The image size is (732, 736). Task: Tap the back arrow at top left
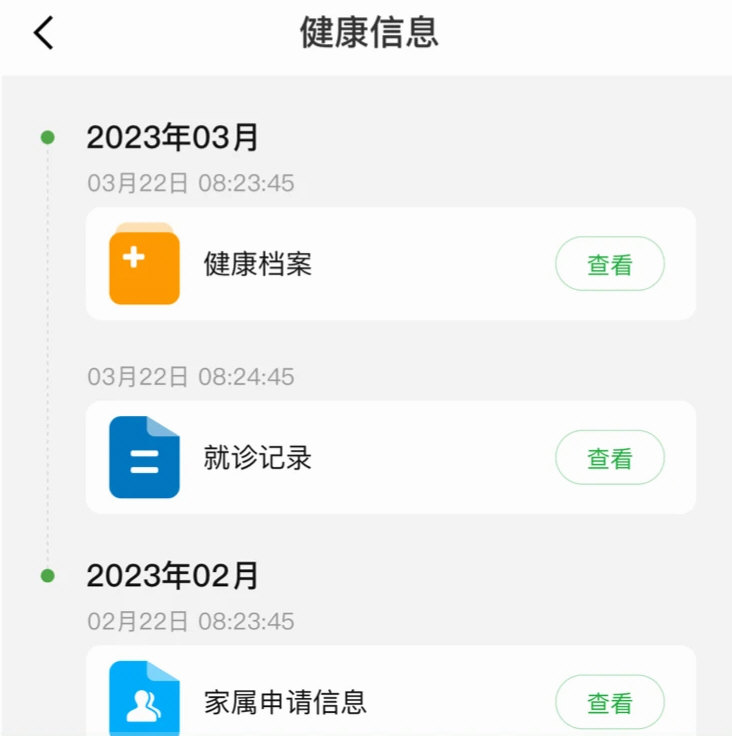(x=41, y=31)
